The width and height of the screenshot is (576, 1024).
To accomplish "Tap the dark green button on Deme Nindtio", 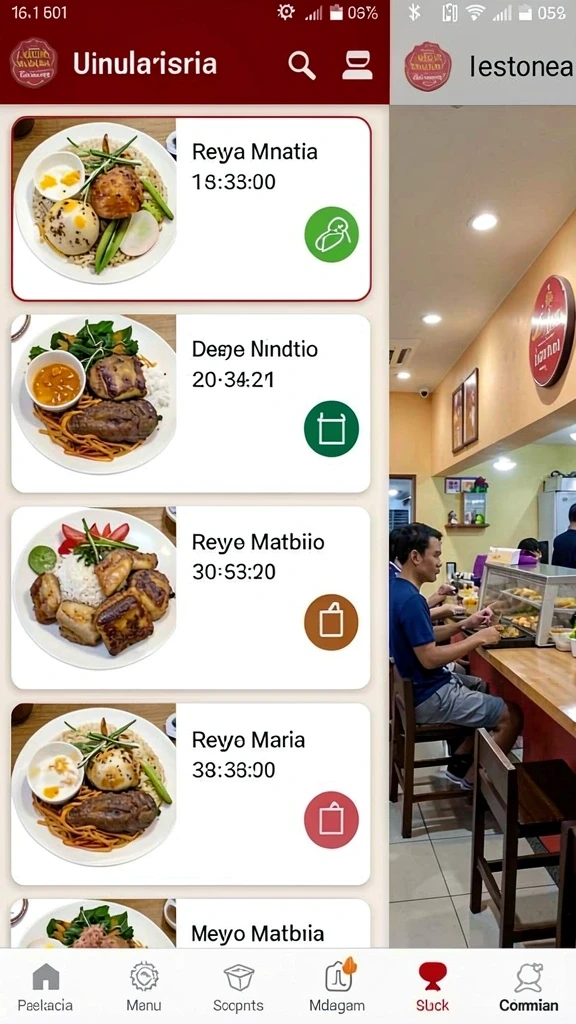I will click(x=332, y=428).
